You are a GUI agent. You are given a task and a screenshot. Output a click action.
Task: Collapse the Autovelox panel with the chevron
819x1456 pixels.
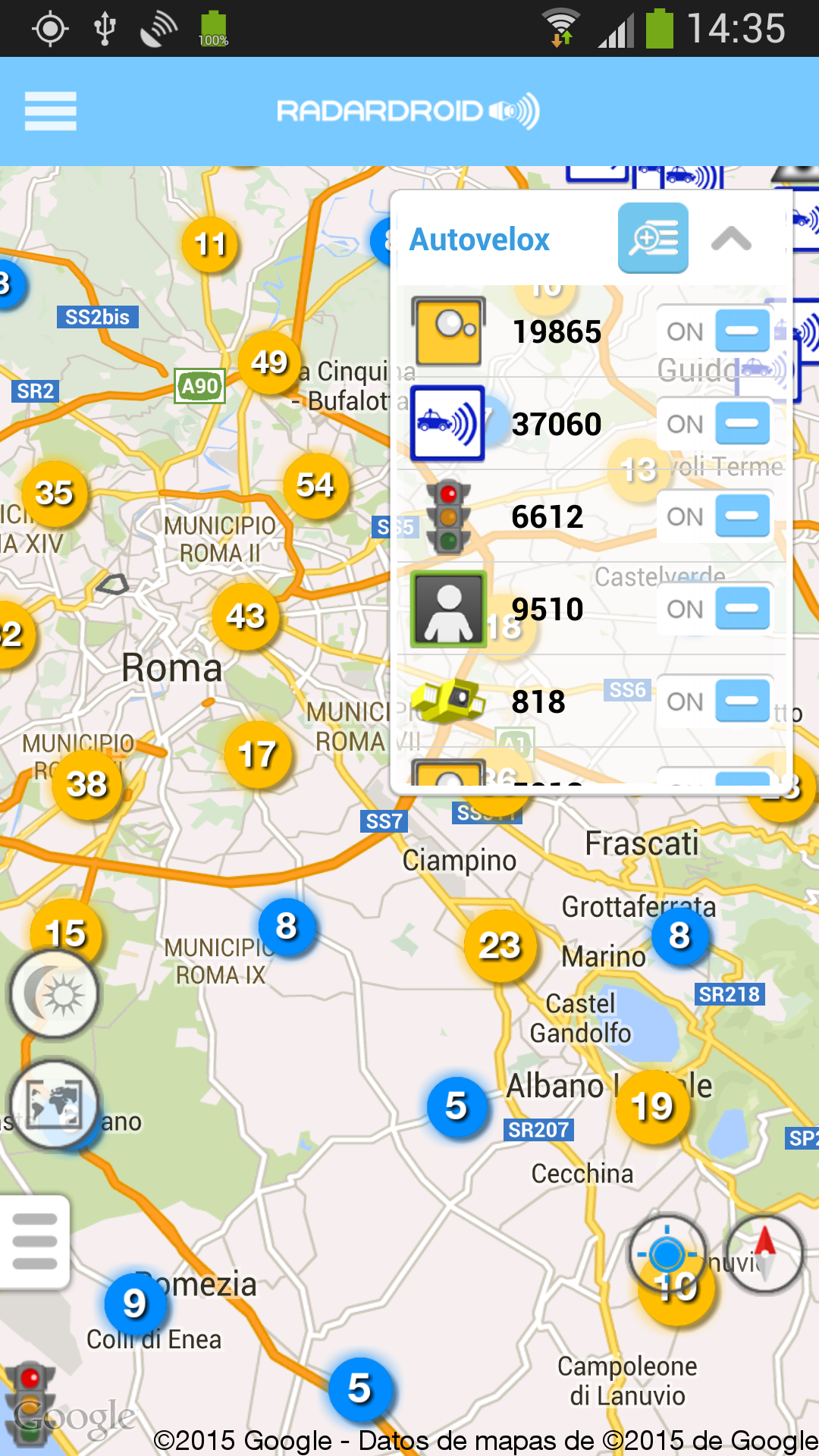pyautogui.click(x=731, y=239)
